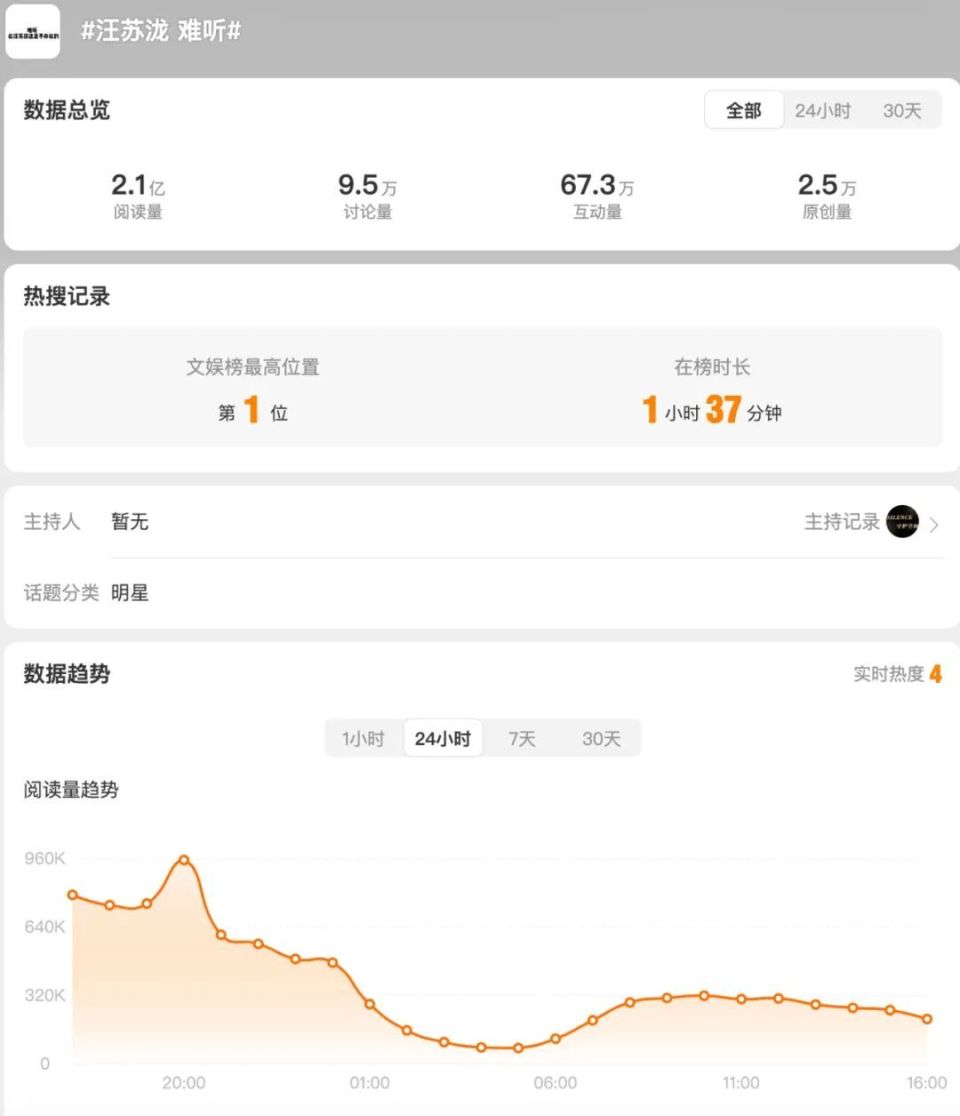Click the orange 实时热度 value 4
960x1116 pixels.
[933, 674]
